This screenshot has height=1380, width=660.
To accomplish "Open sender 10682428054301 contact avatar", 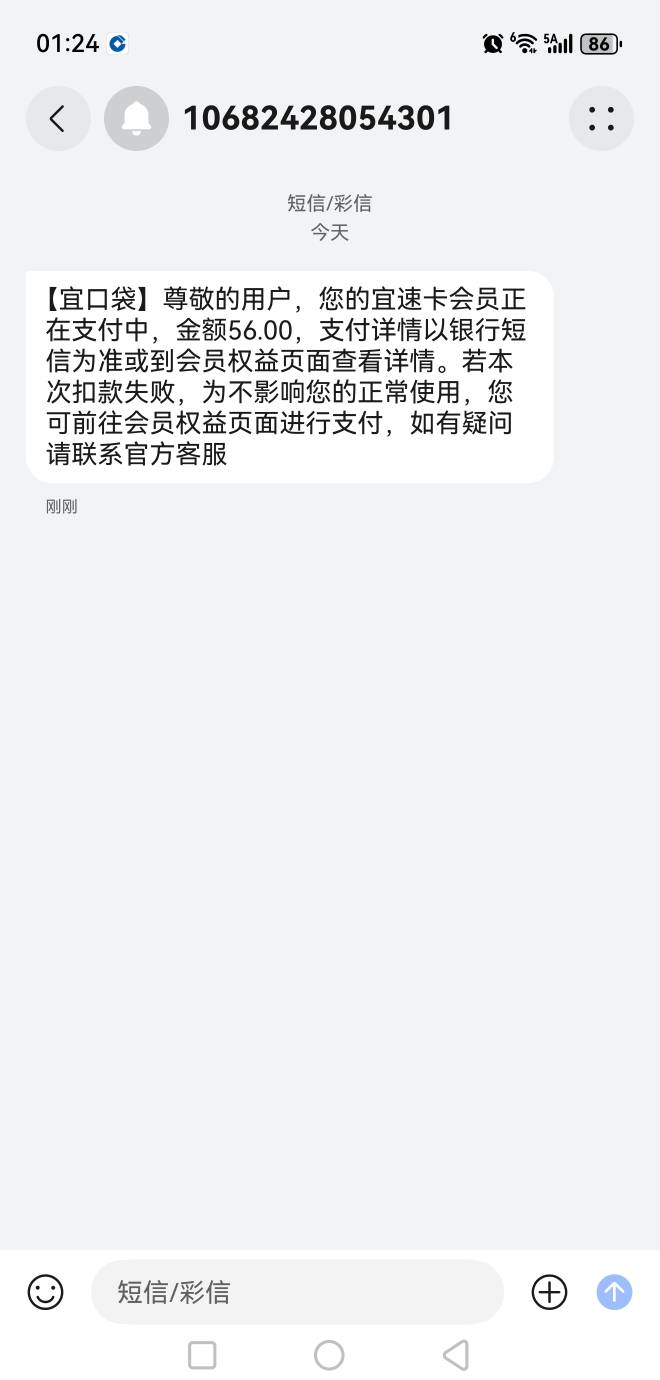I will click(136, 119).
